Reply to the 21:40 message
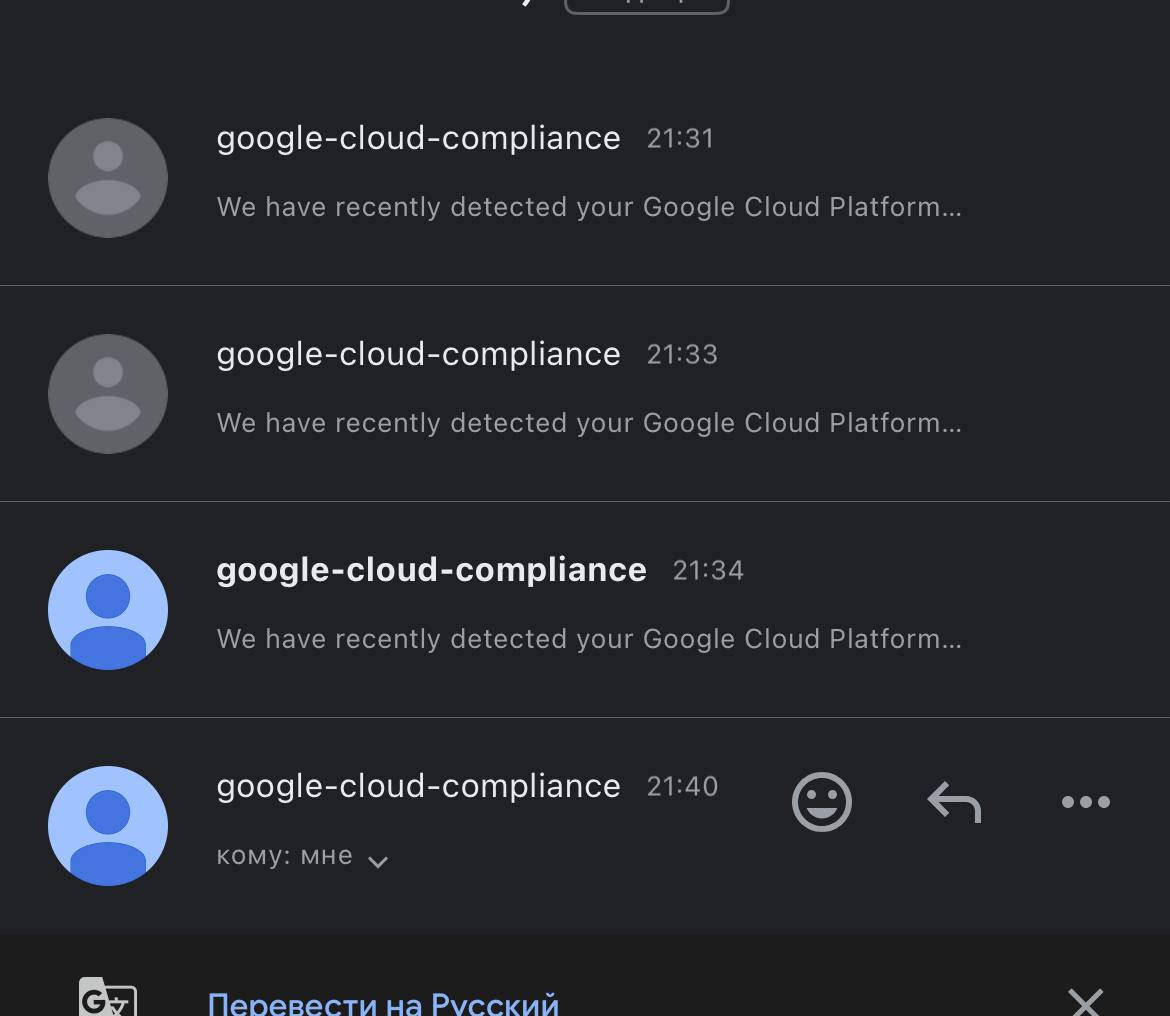The image size is (1170, 1016). [954, 802]
